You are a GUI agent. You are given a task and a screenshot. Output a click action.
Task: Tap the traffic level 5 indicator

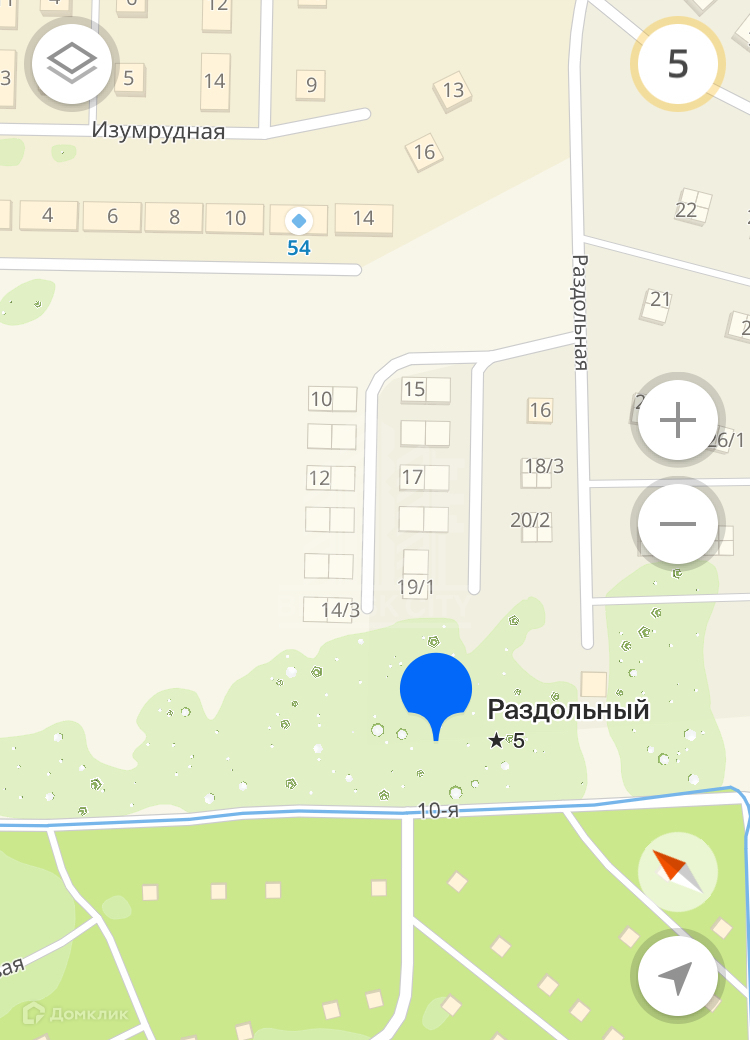click(x=677, y=64)
